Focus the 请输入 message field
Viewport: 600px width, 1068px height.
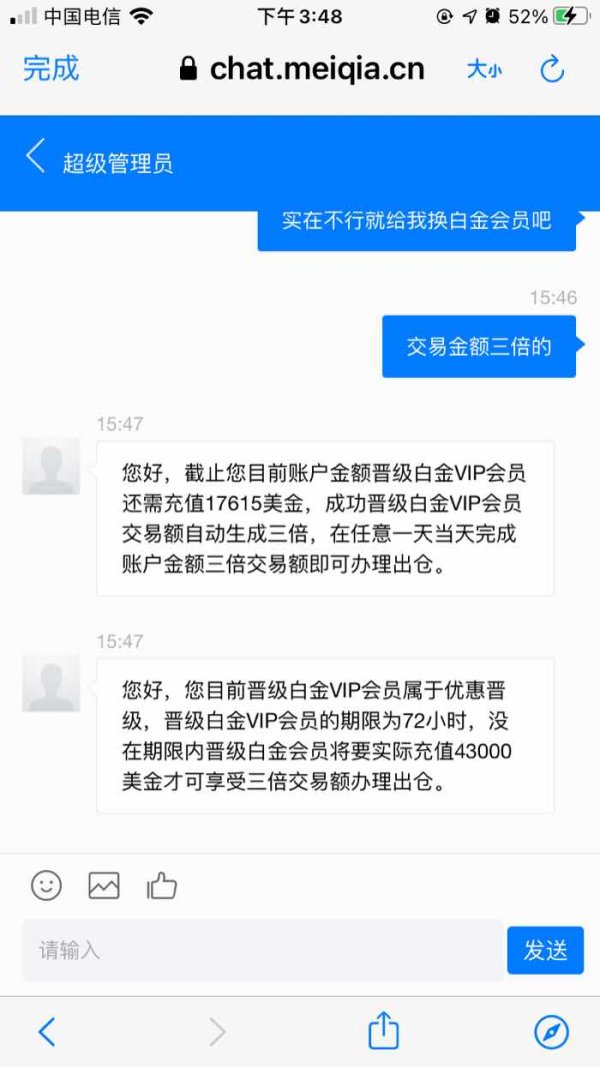pos(263,950)
